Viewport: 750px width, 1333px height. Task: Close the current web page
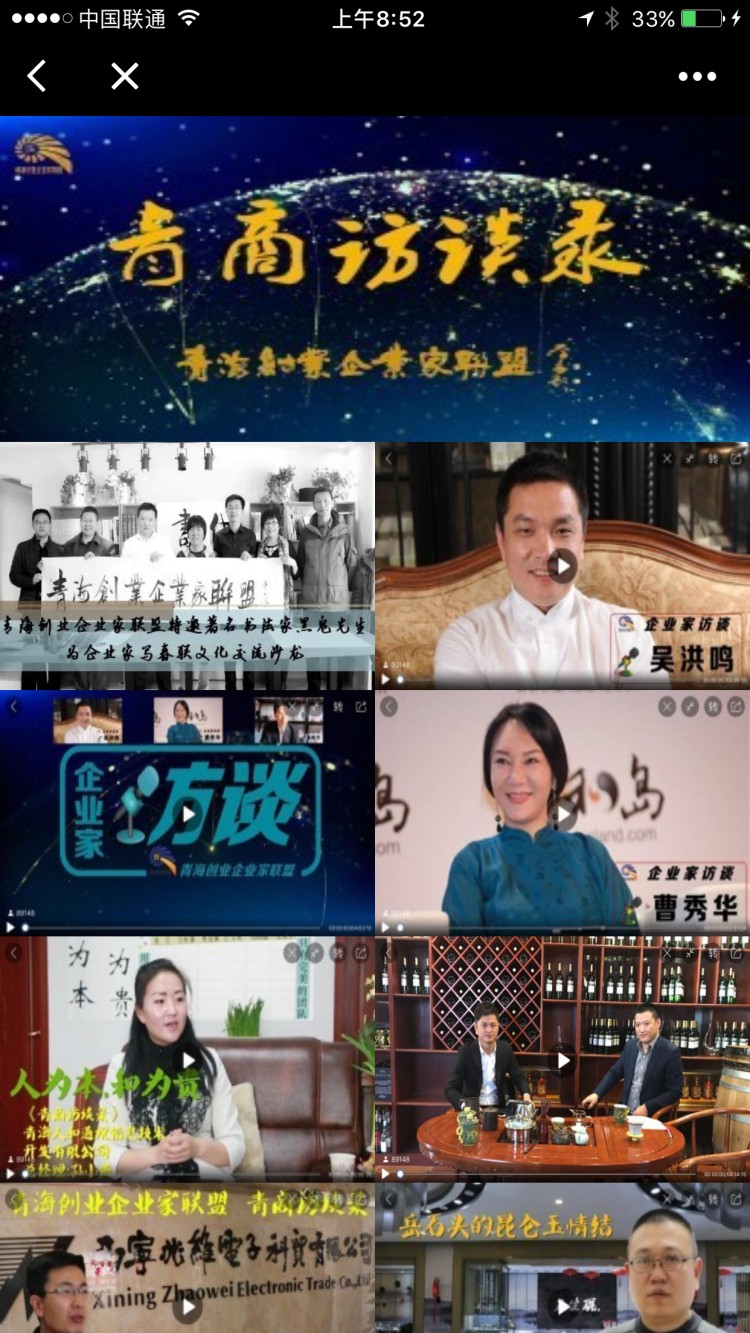tap(125, 76)
